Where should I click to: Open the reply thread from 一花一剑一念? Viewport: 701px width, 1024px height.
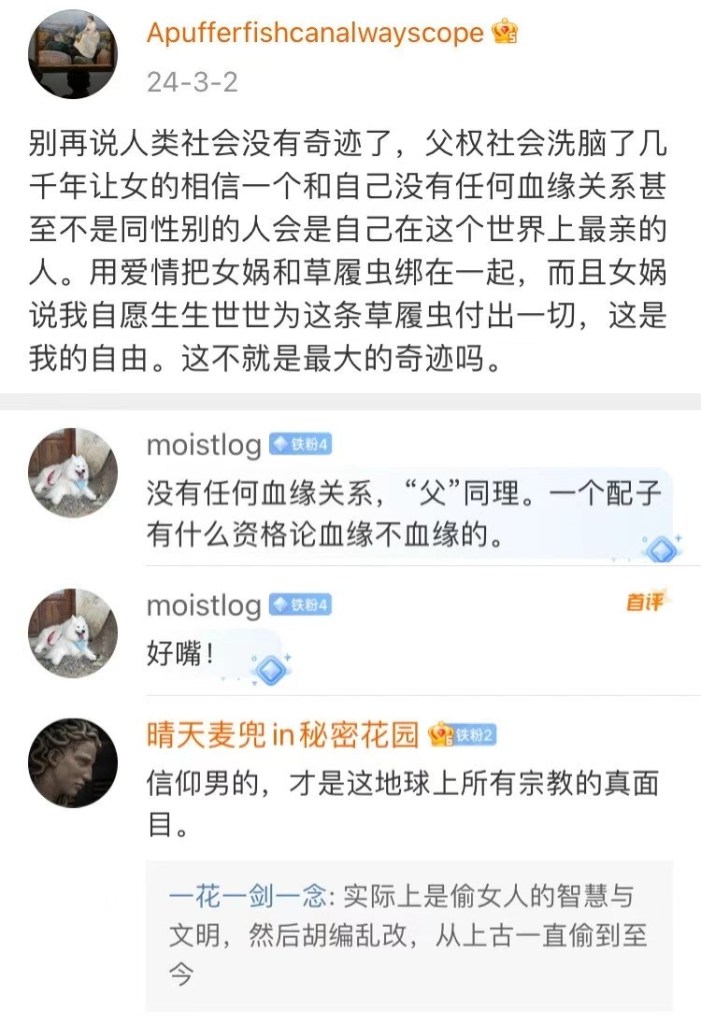410,935
